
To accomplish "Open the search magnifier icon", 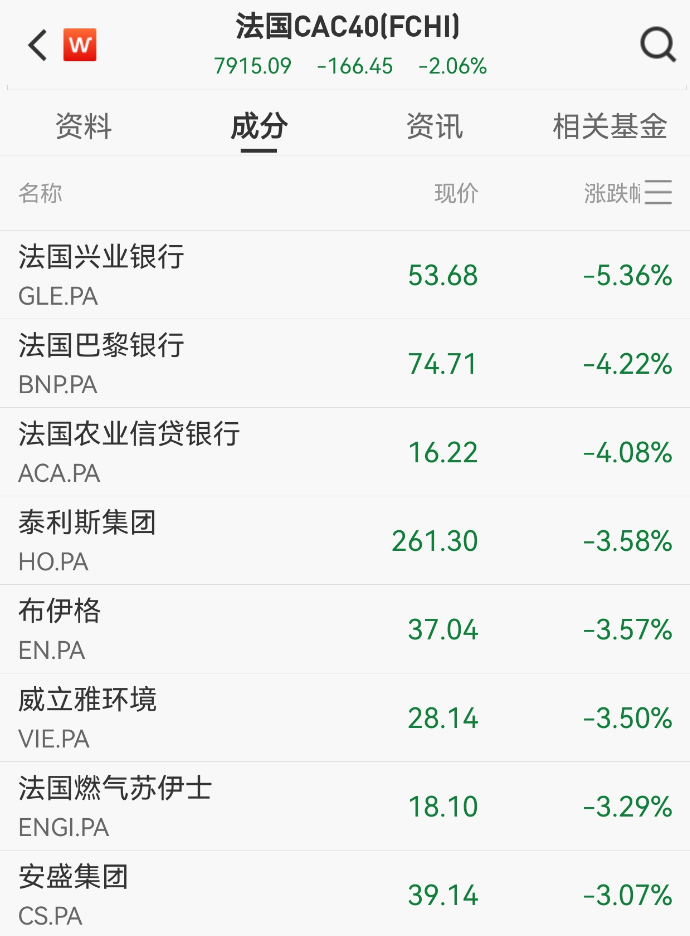I will click(657, 45).
